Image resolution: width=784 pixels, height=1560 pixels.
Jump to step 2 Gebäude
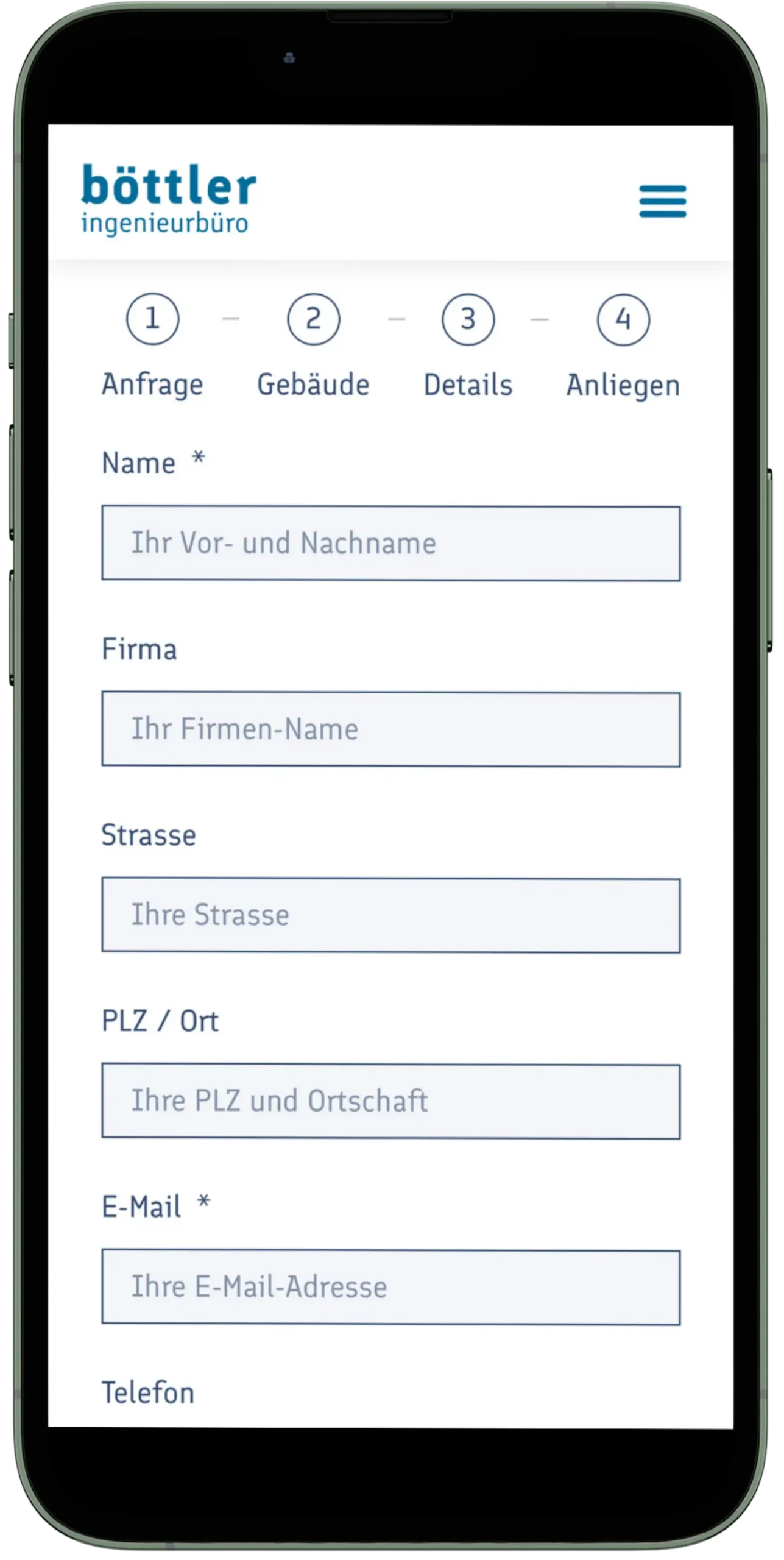[313, 319]
